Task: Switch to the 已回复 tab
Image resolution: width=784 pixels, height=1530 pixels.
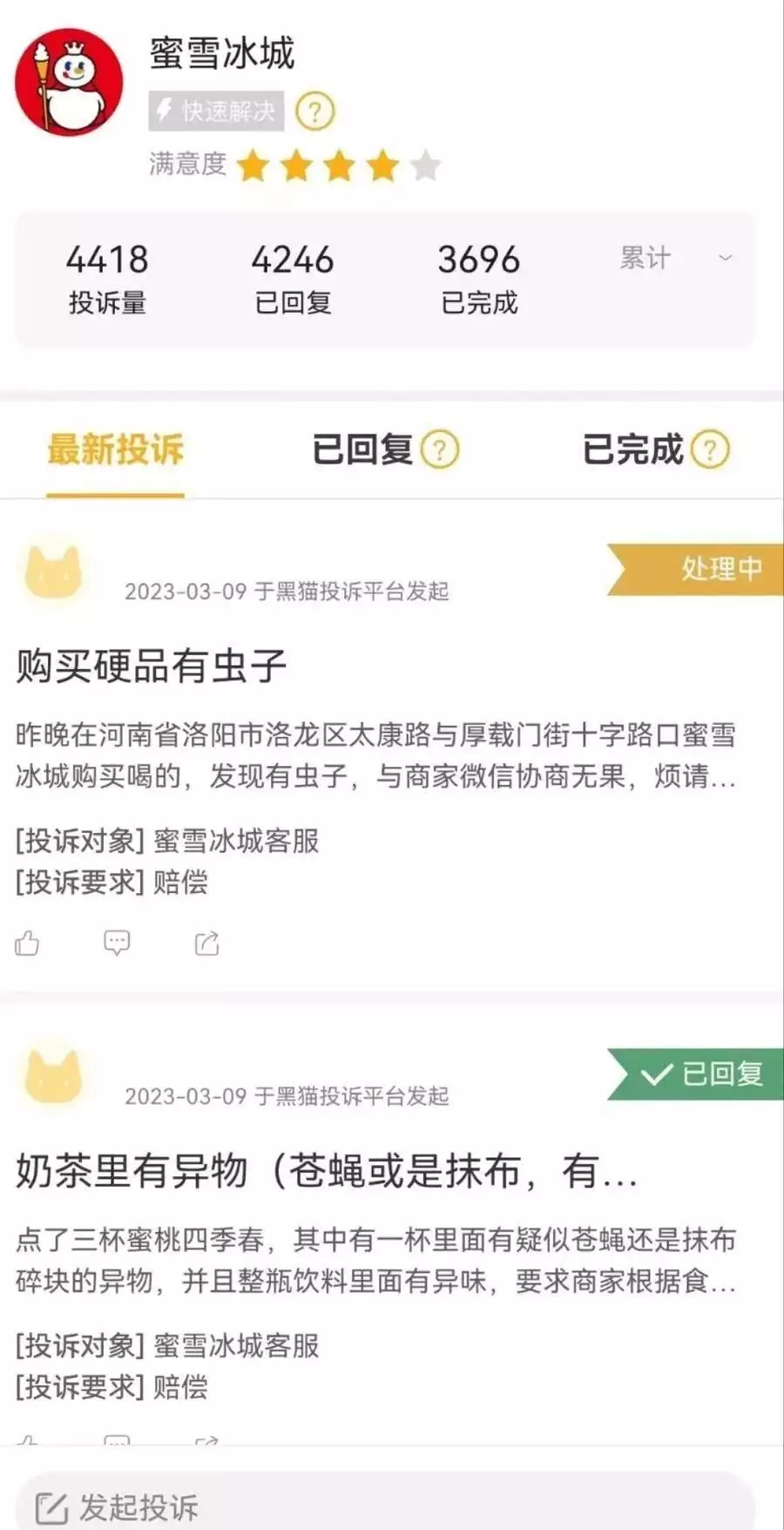Action: click(x=363, y=450)
